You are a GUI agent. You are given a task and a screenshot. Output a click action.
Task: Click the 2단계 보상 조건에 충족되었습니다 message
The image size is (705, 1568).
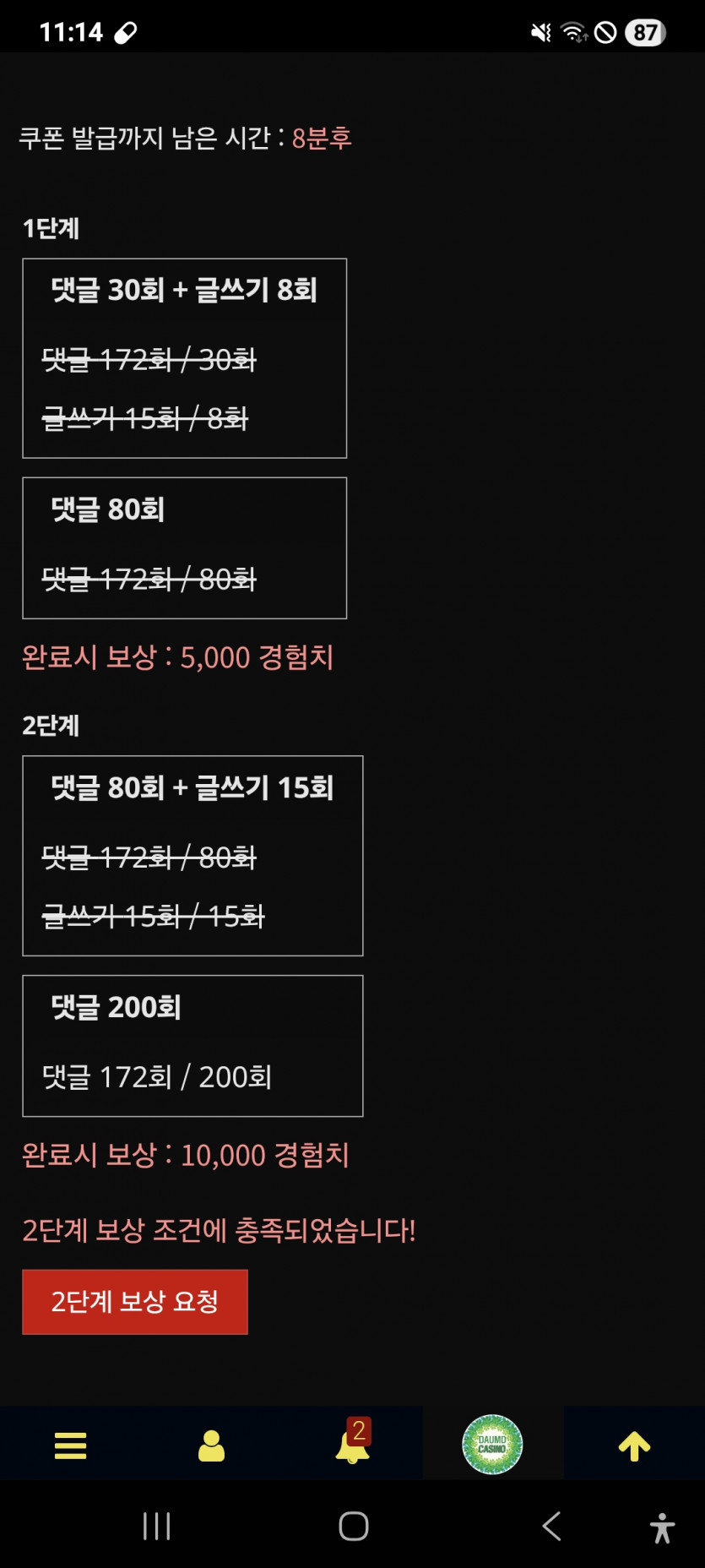coord(220,1231)
